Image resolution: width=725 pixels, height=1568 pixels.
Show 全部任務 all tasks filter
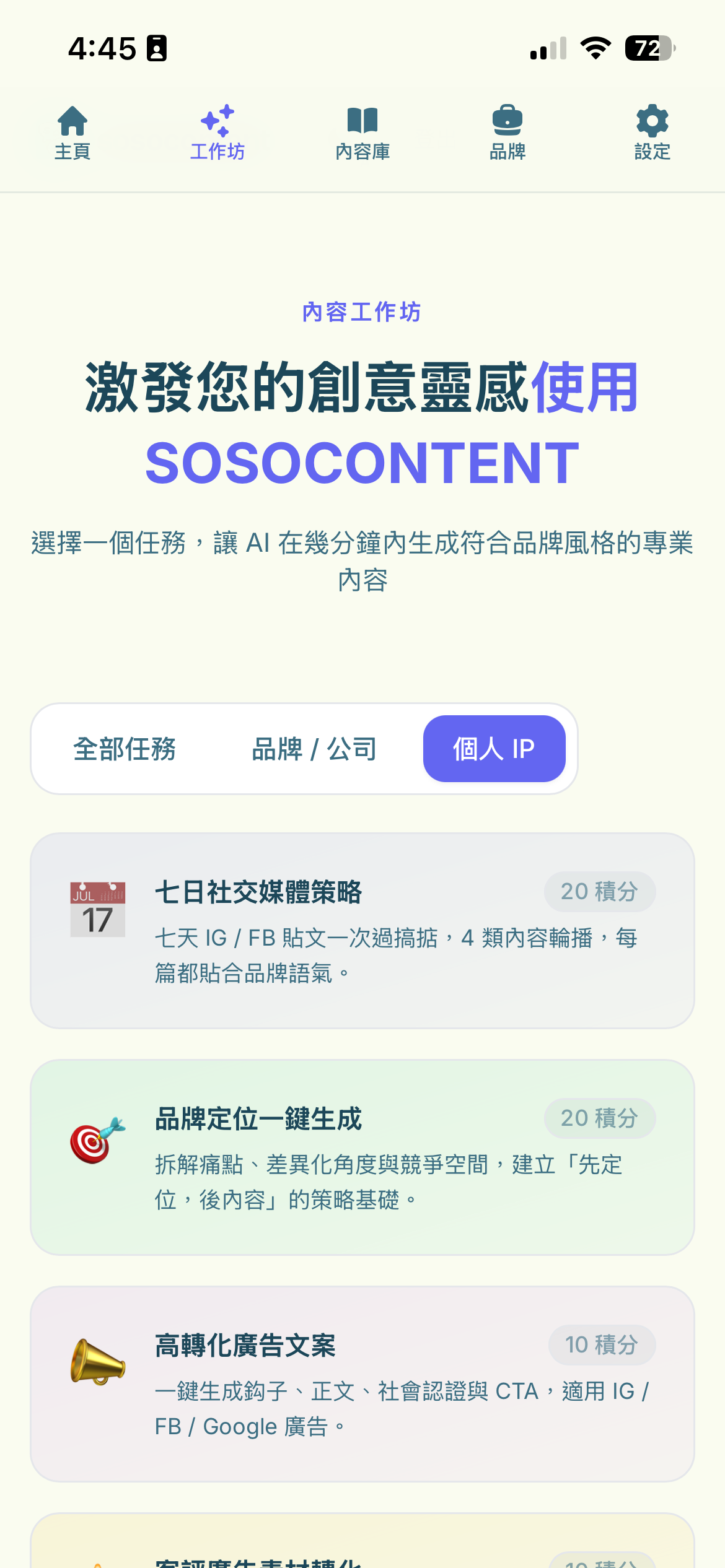pyautogui.click(x=125, y=749)
